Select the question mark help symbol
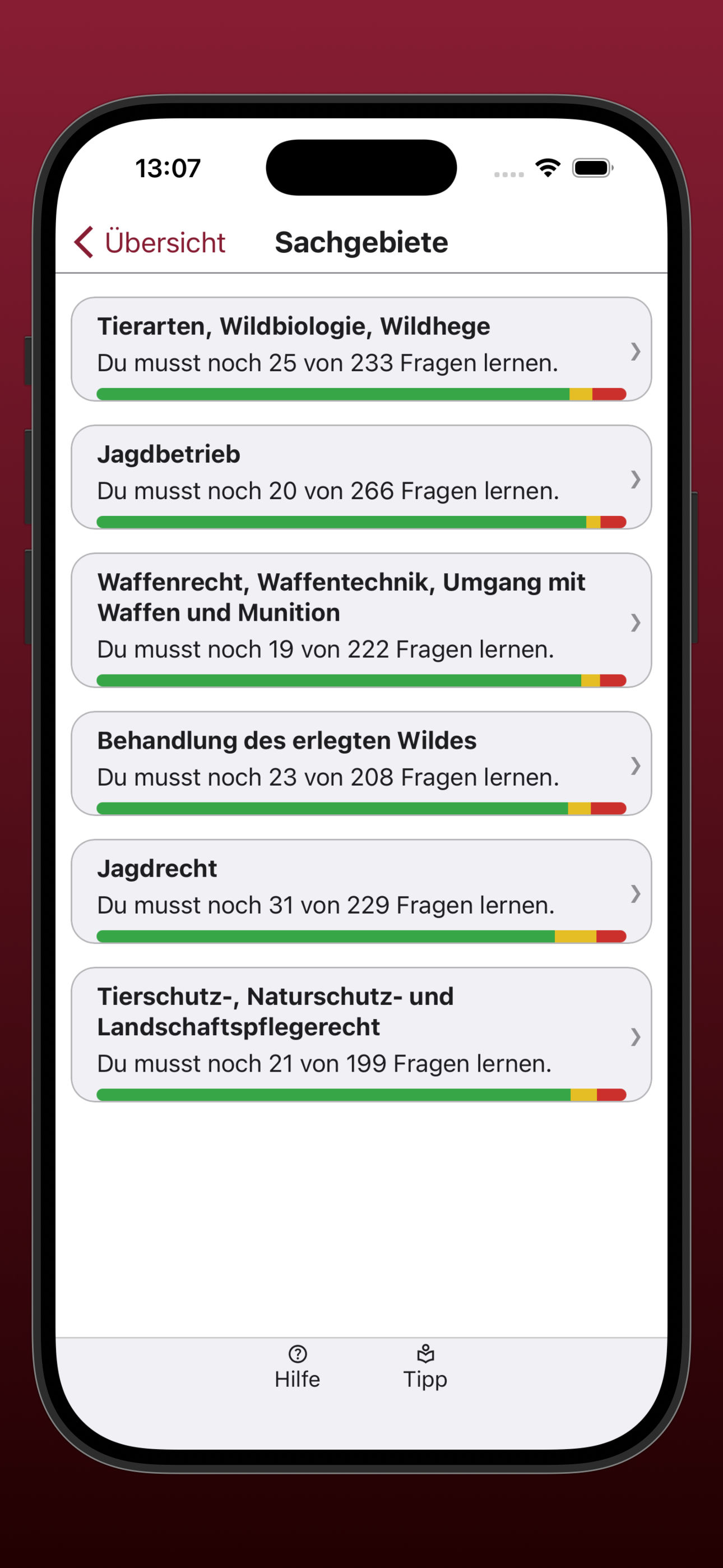 pos(297,1357)
